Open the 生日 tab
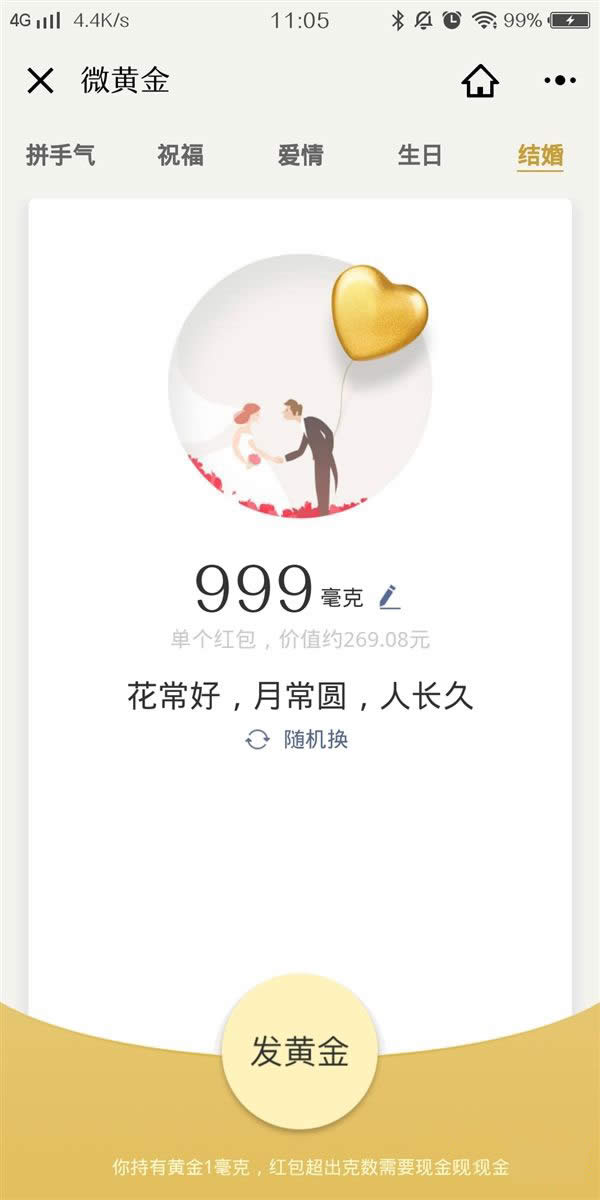The height and width of the screenshot is (1200, 600). pos(420,156)
